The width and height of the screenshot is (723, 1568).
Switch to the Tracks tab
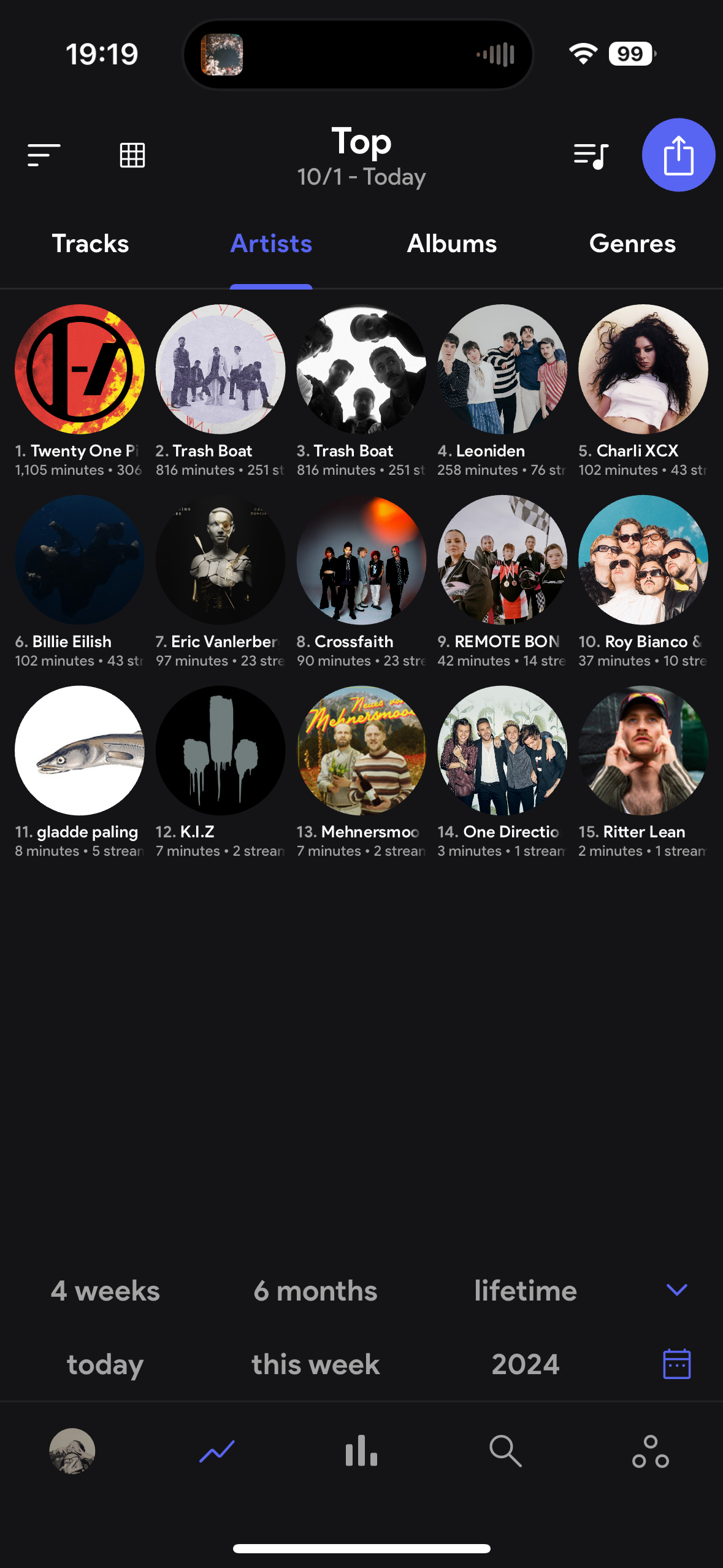pyautogui.click(x=90, y=244)
